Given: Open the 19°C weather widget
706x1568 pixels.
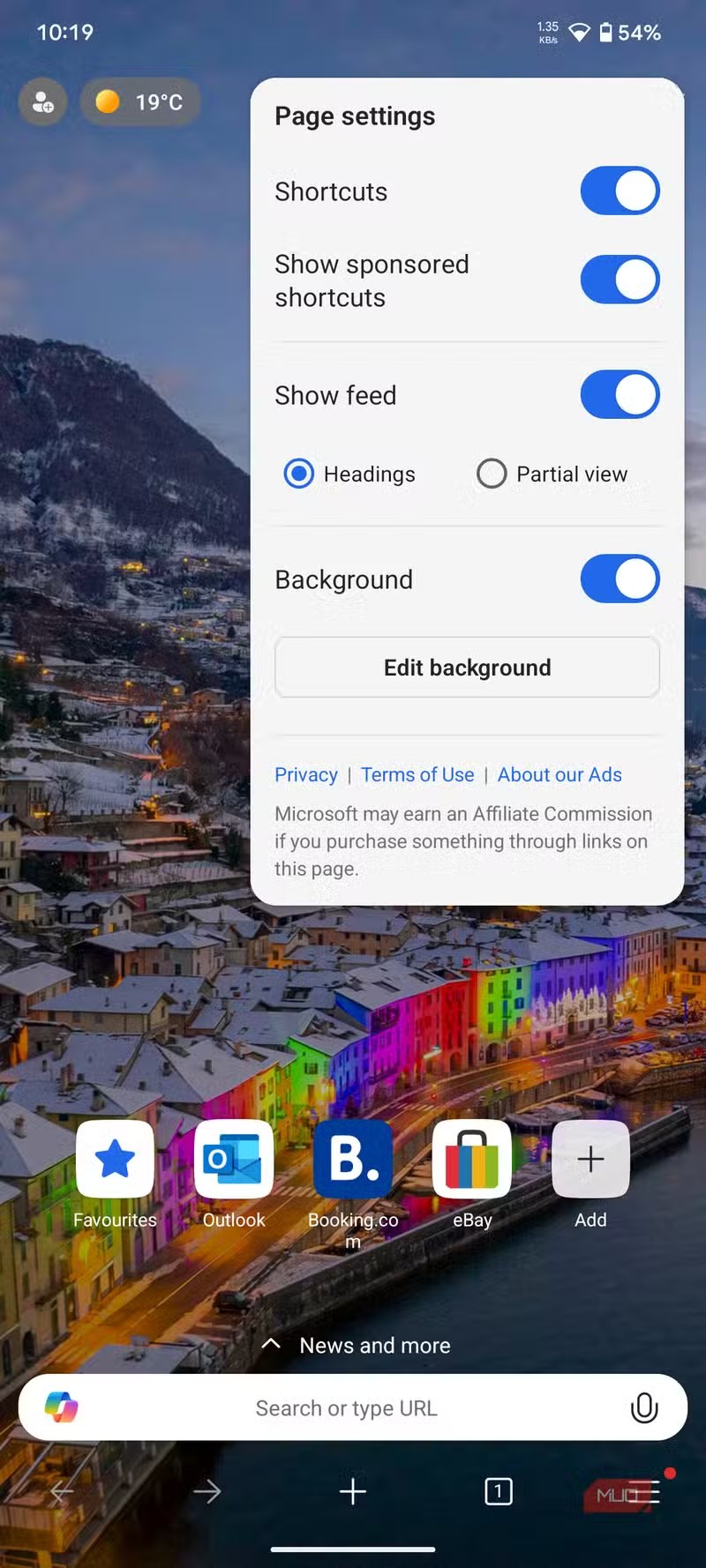Looking at the screenshot, I should (140, 102).
